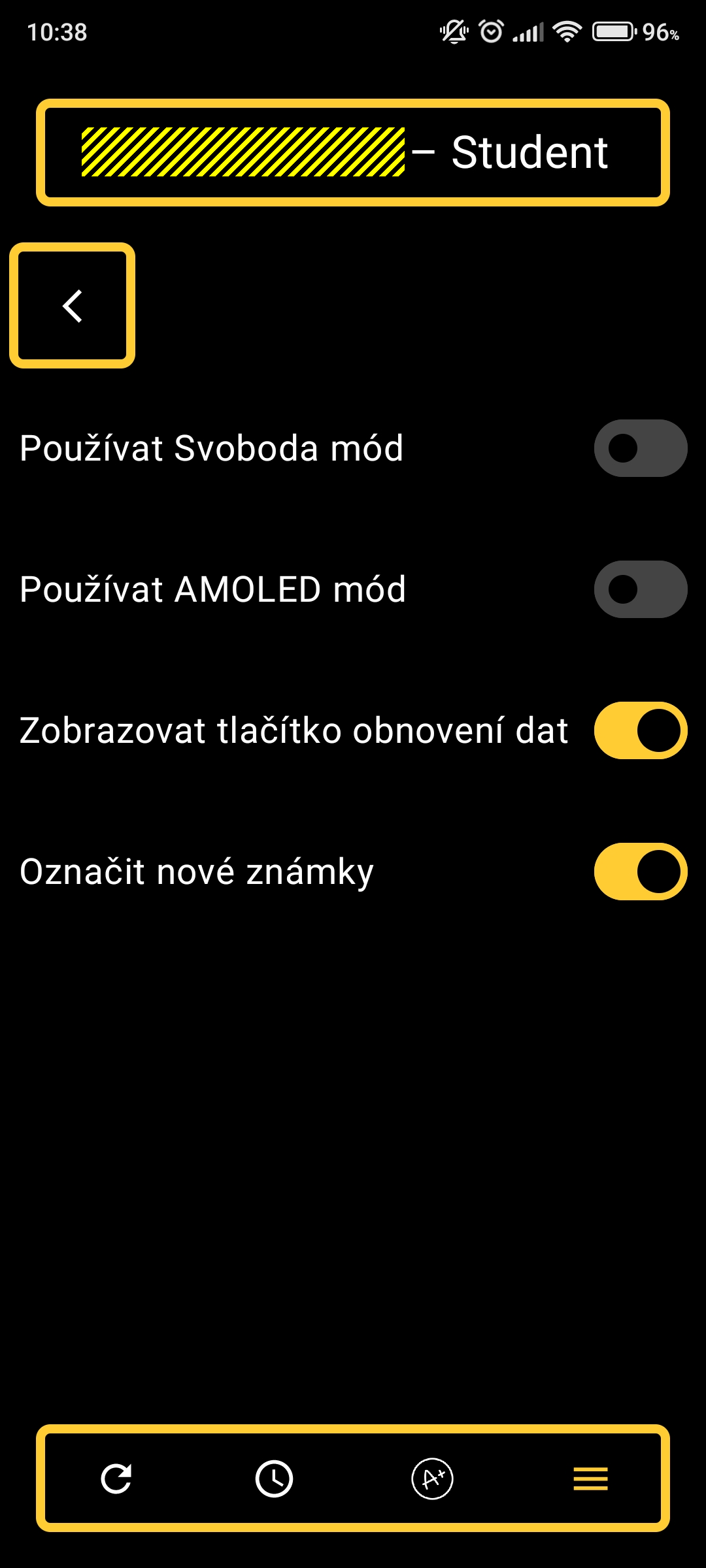Go back using the arrow button
This screenshot has height=1568, width=706.
tap(72, 306)
